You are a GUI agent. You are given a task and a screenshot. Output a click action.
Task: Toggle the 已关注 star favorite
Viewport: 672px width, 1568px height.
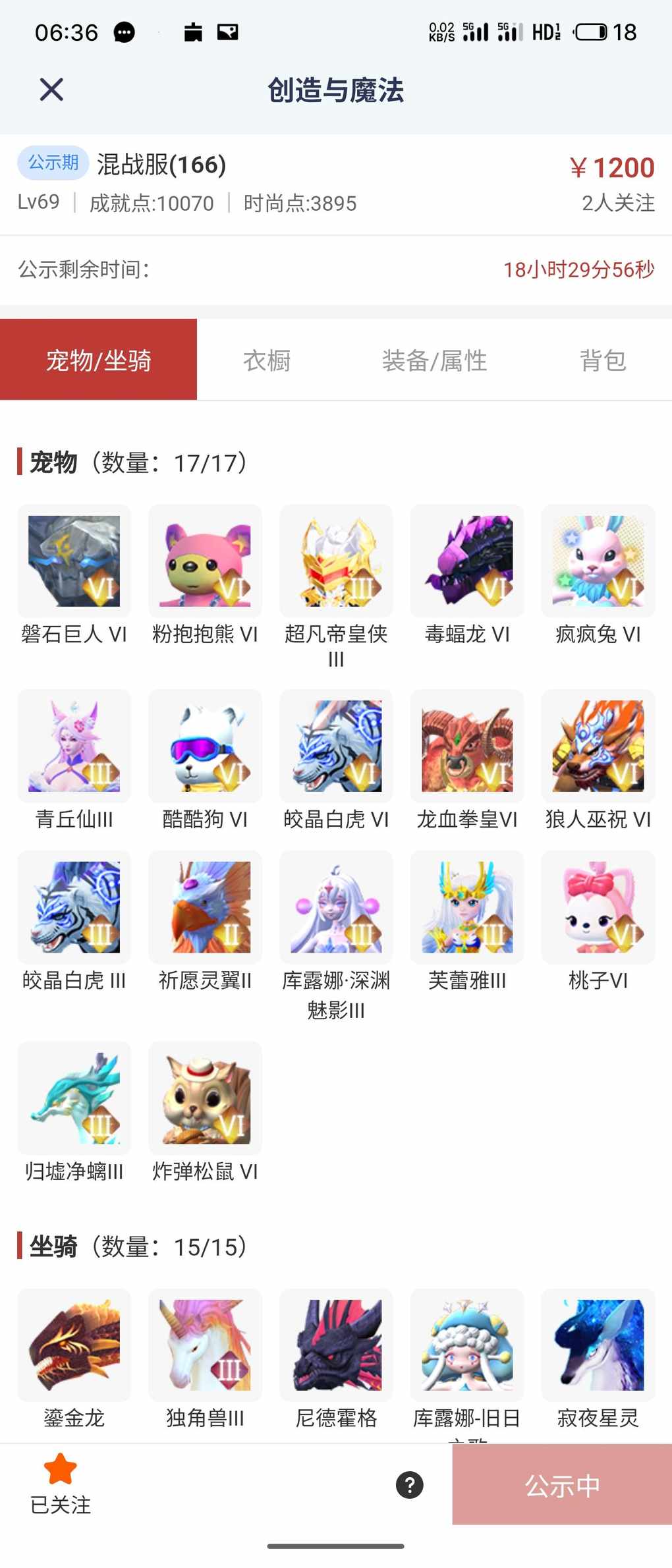click(61, 1484)
